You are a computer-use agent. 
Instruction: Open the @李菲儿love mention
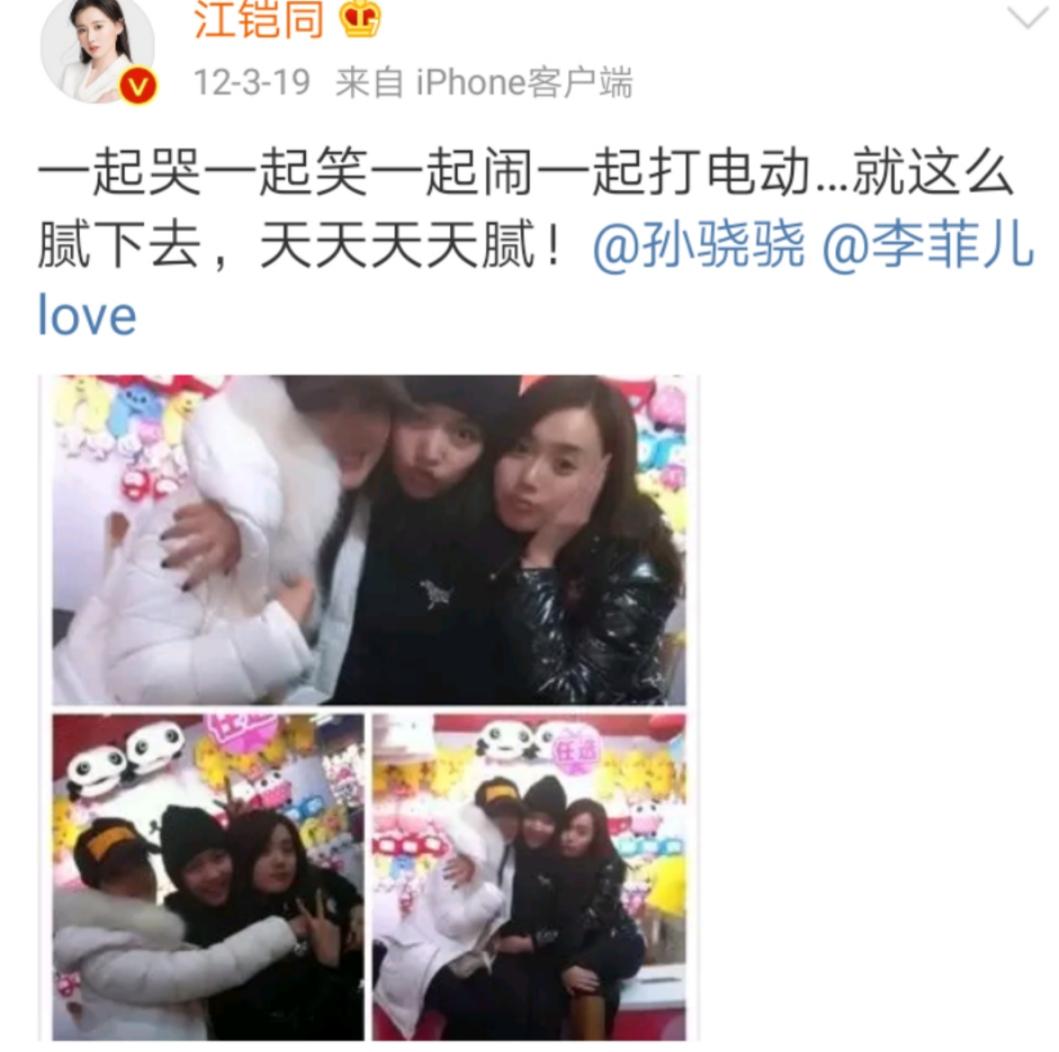[x=926, y=246]
